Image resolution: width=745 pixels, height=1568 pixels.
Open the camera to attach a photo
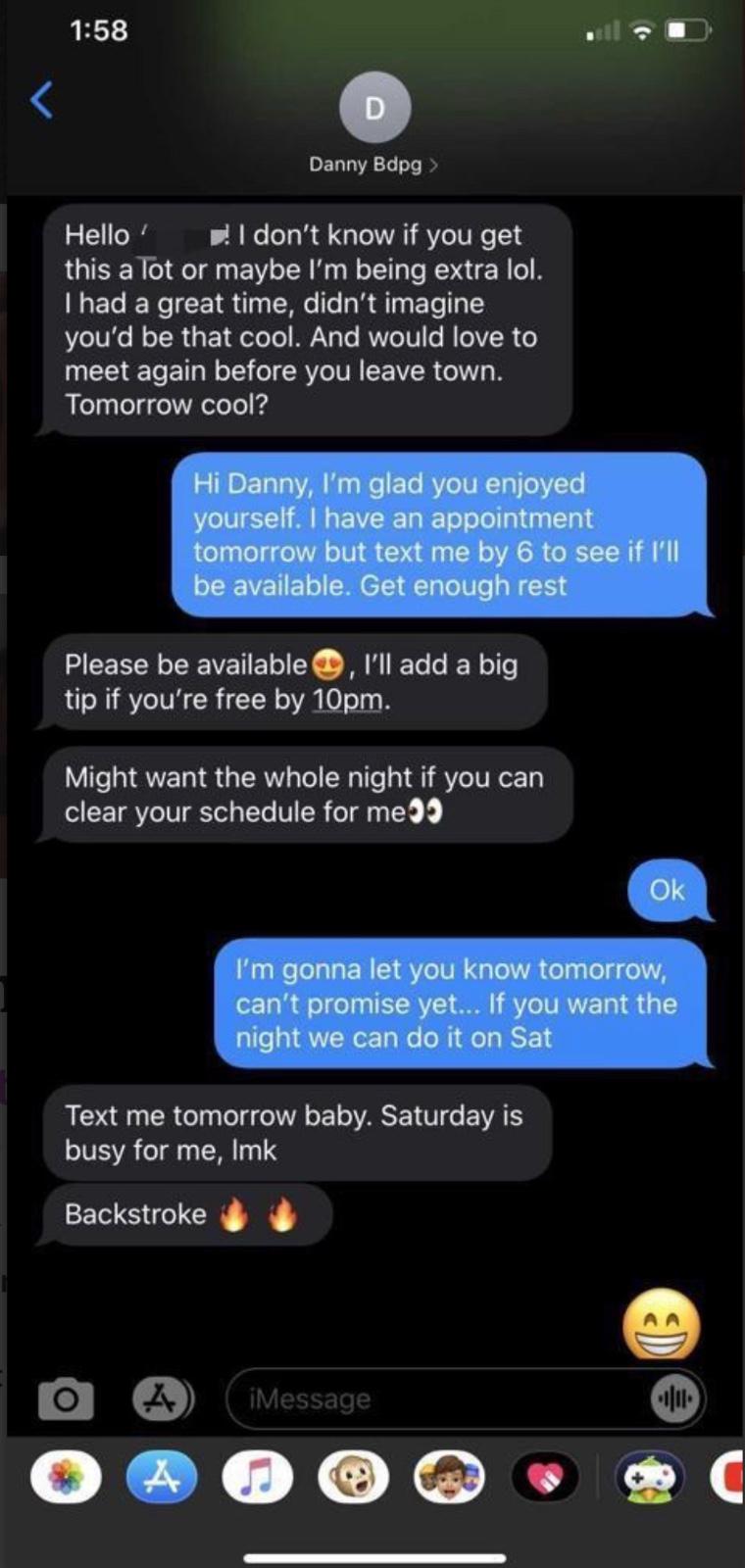[66, 1398]
